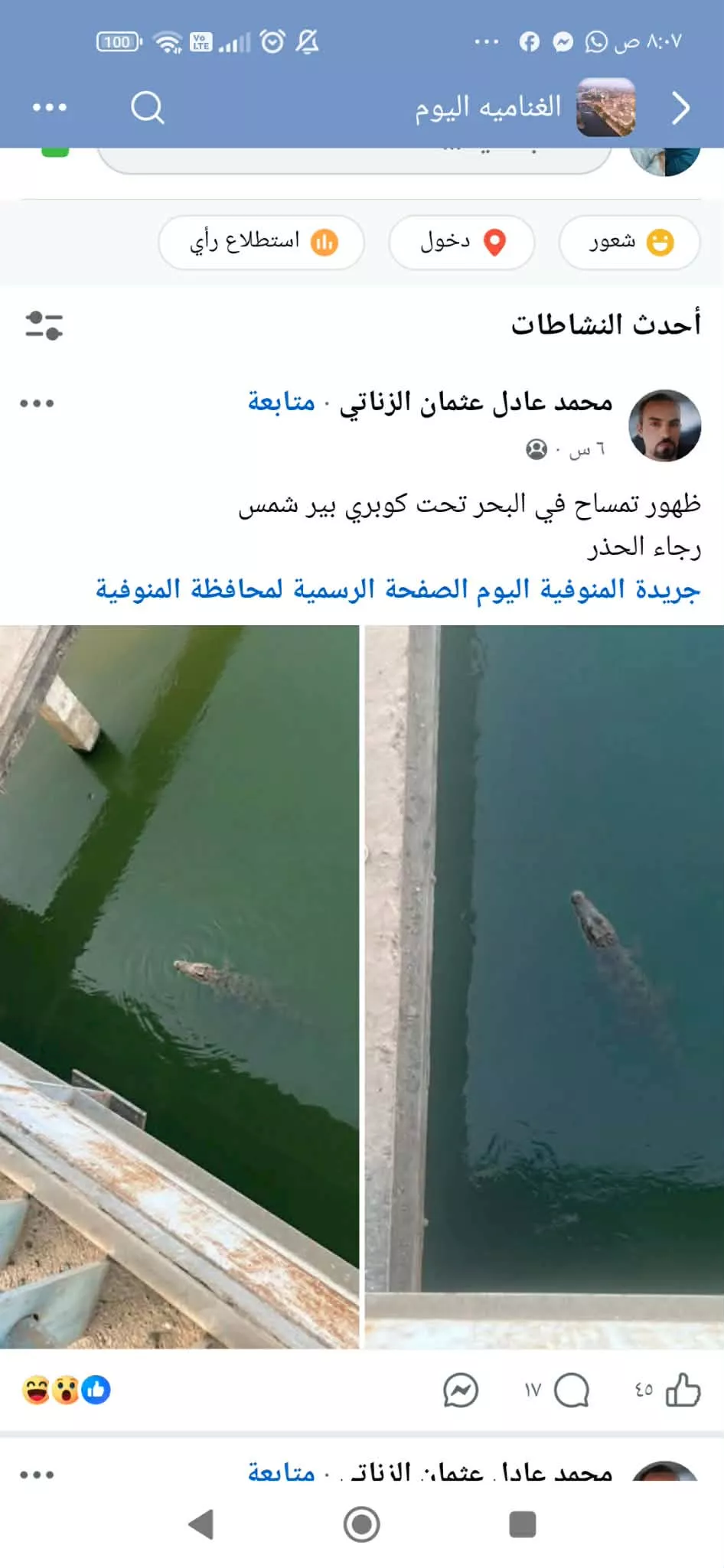This screenshot has width=724, height=1568.
Task: View the right crocodile photo
Action: (544, 986)
